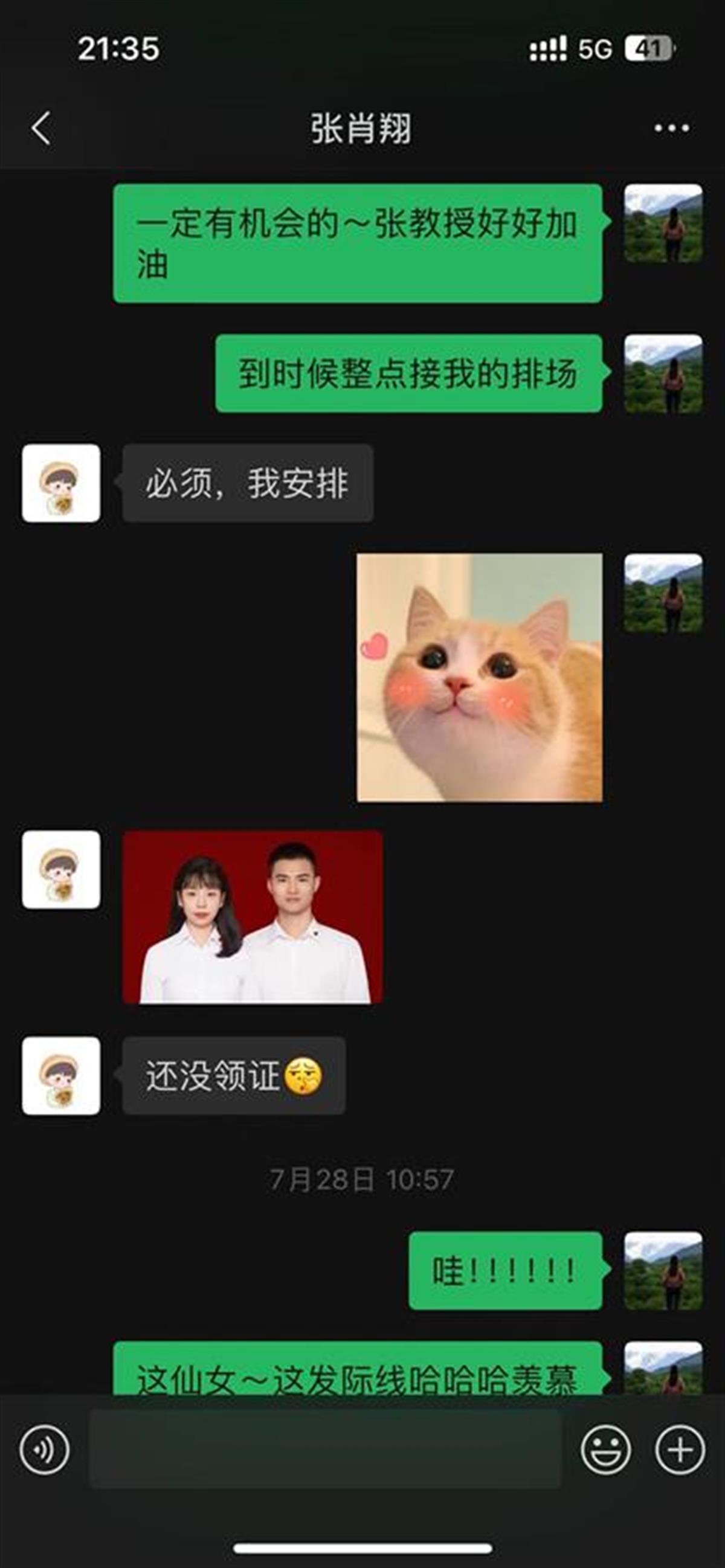Image resolution: width=725 pixels, height=1568 pixels.
Task: Tap the back chevron to leave chat
Action: tap(40, 129)
